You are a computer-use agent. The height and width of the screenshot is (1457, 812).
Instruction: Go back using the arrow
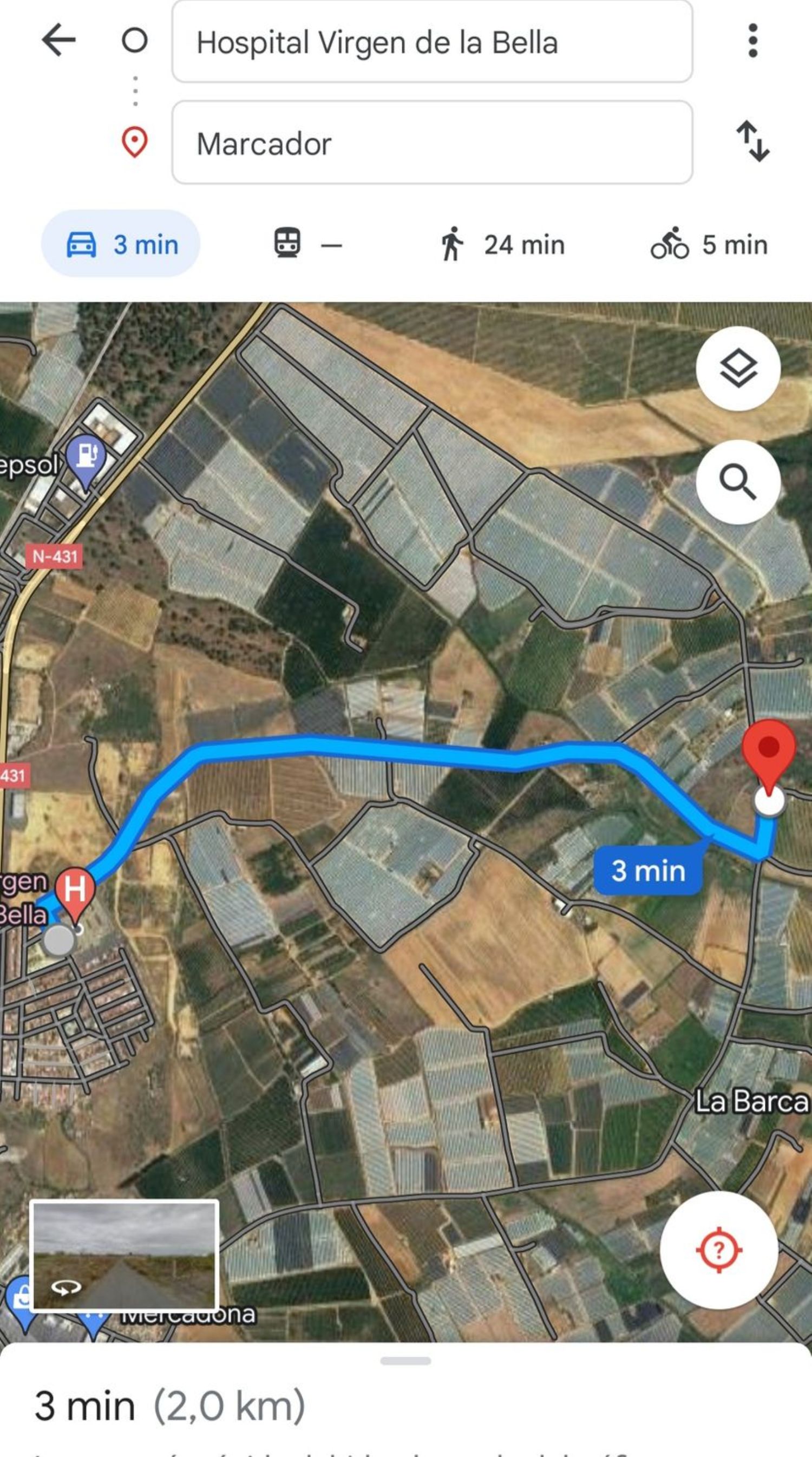59,40
